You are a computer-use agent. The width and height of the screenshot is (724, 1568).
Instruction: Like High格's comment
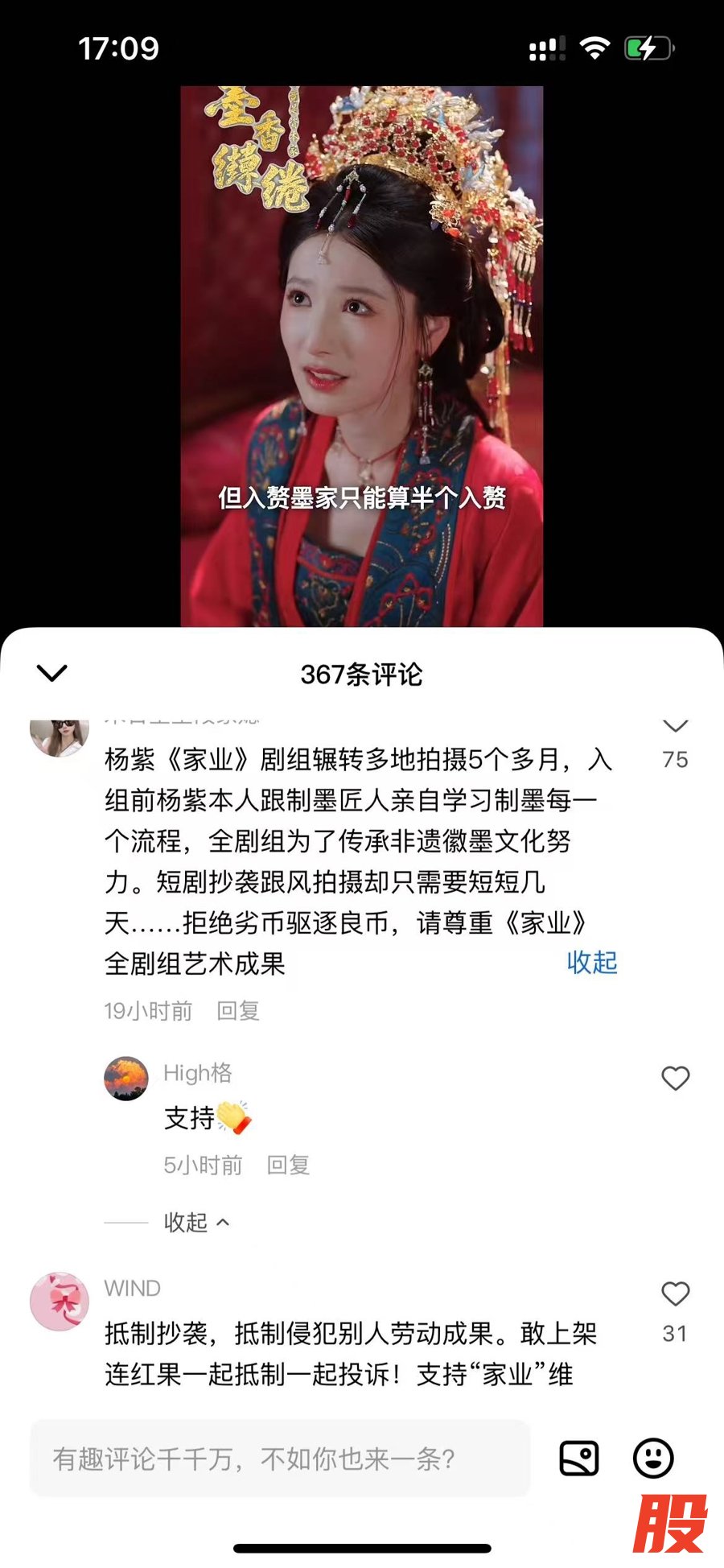[x=675, y=1078]
